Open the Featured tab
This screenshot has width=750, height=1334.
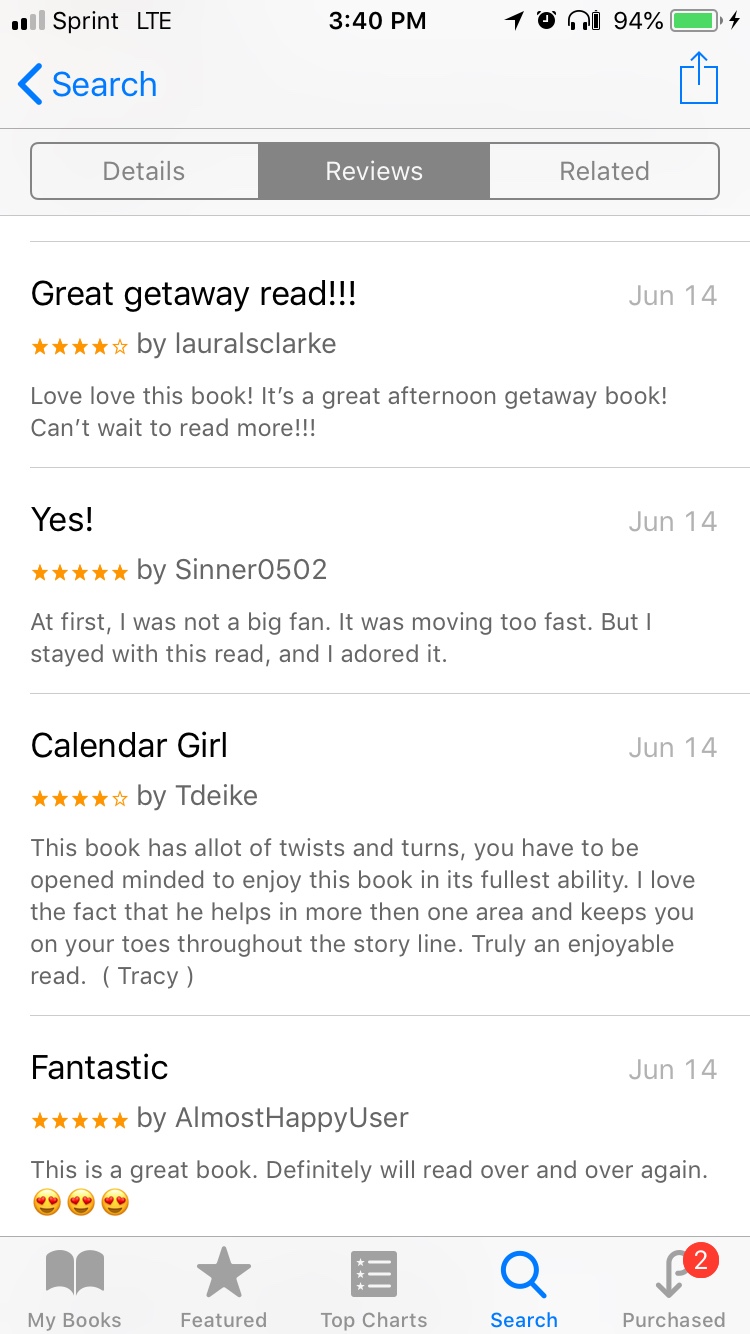point(224,1288)
